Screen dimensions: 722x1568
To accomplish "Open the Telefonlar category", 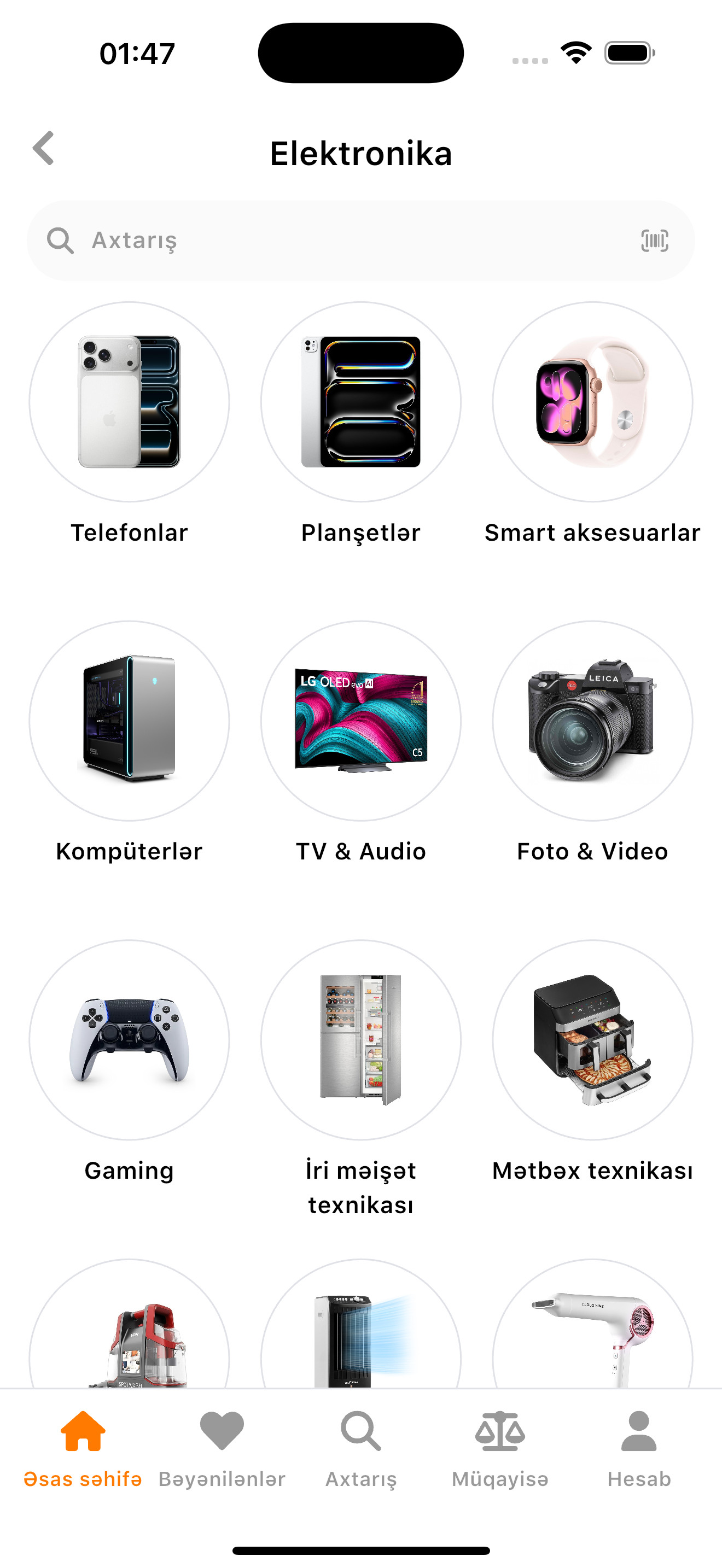I will [x=129, y=402].
